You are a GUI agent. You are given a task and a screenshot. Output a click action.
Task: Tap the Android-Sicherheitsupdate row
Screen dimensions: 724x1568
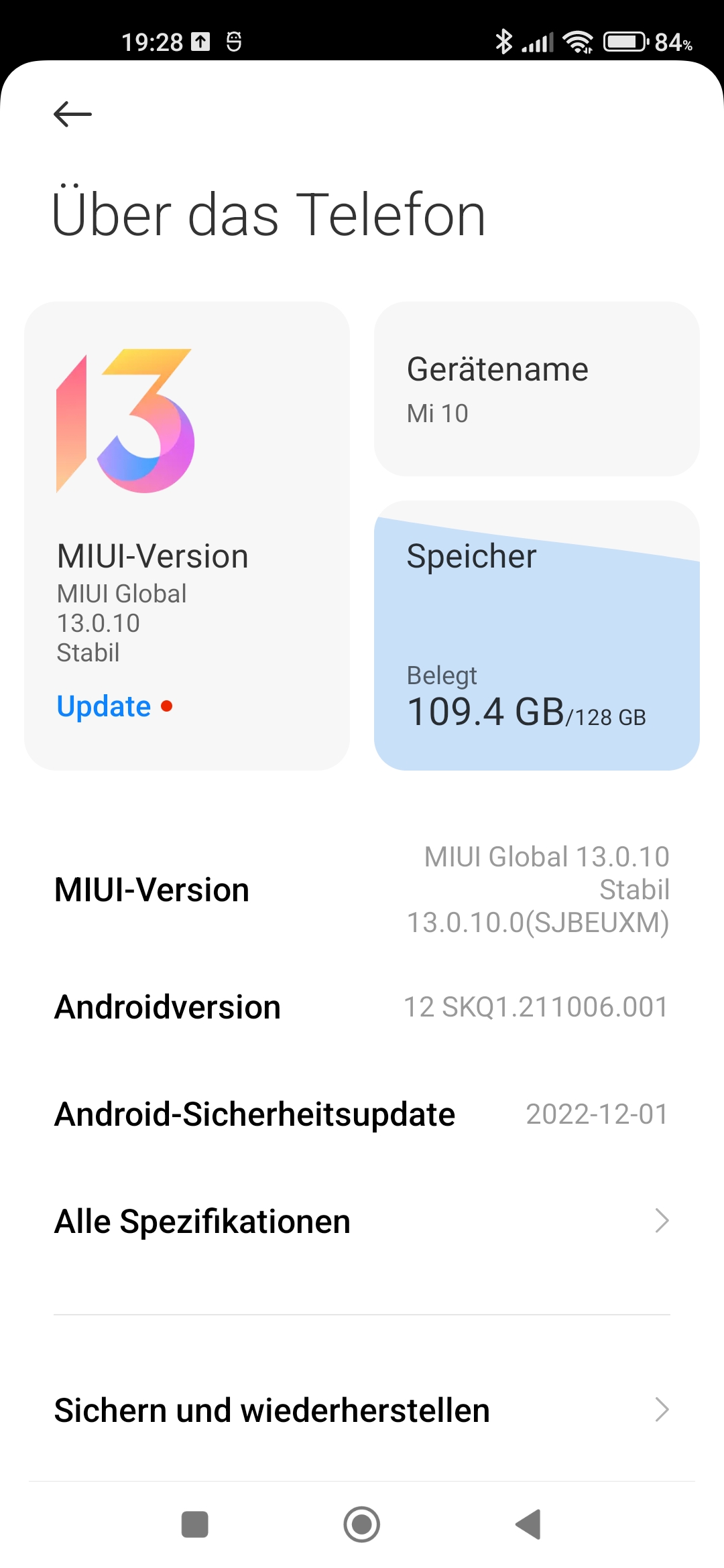[362, 1114]
